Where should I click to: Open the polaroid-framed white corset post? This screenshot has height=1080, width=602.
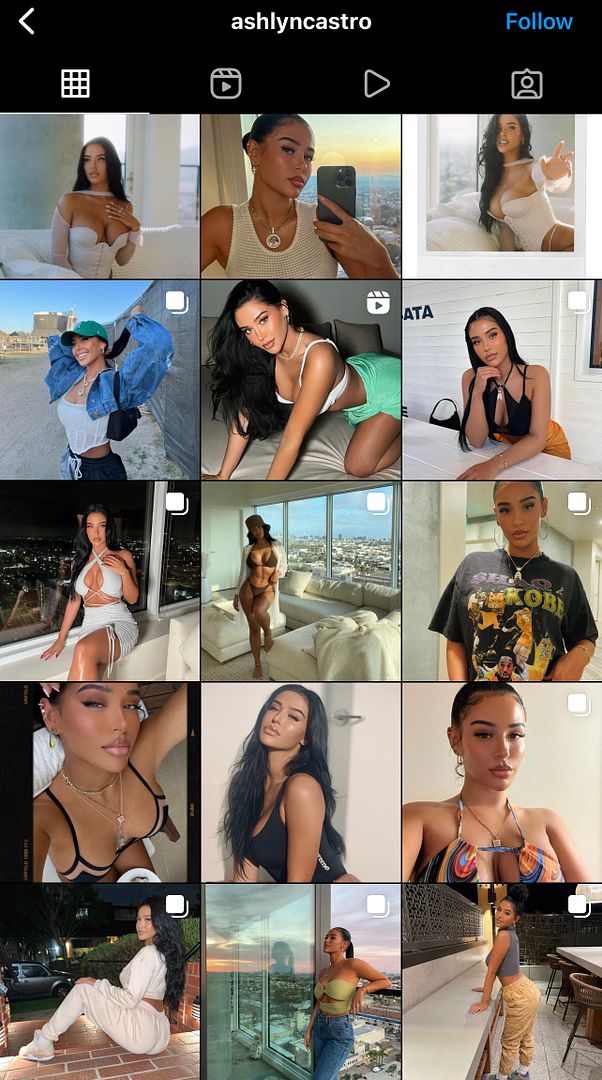502,196
